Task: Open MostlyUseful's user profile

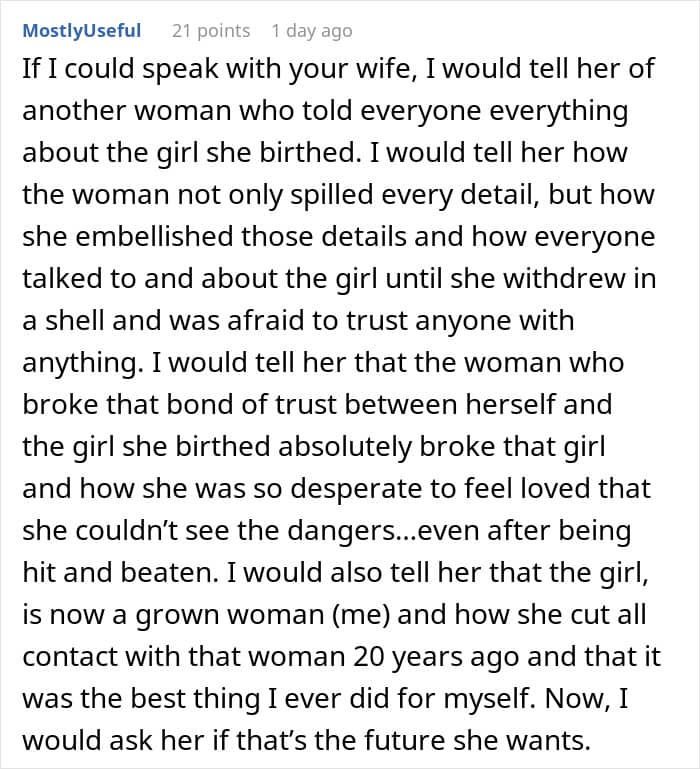Action: (x=82, y=31)
